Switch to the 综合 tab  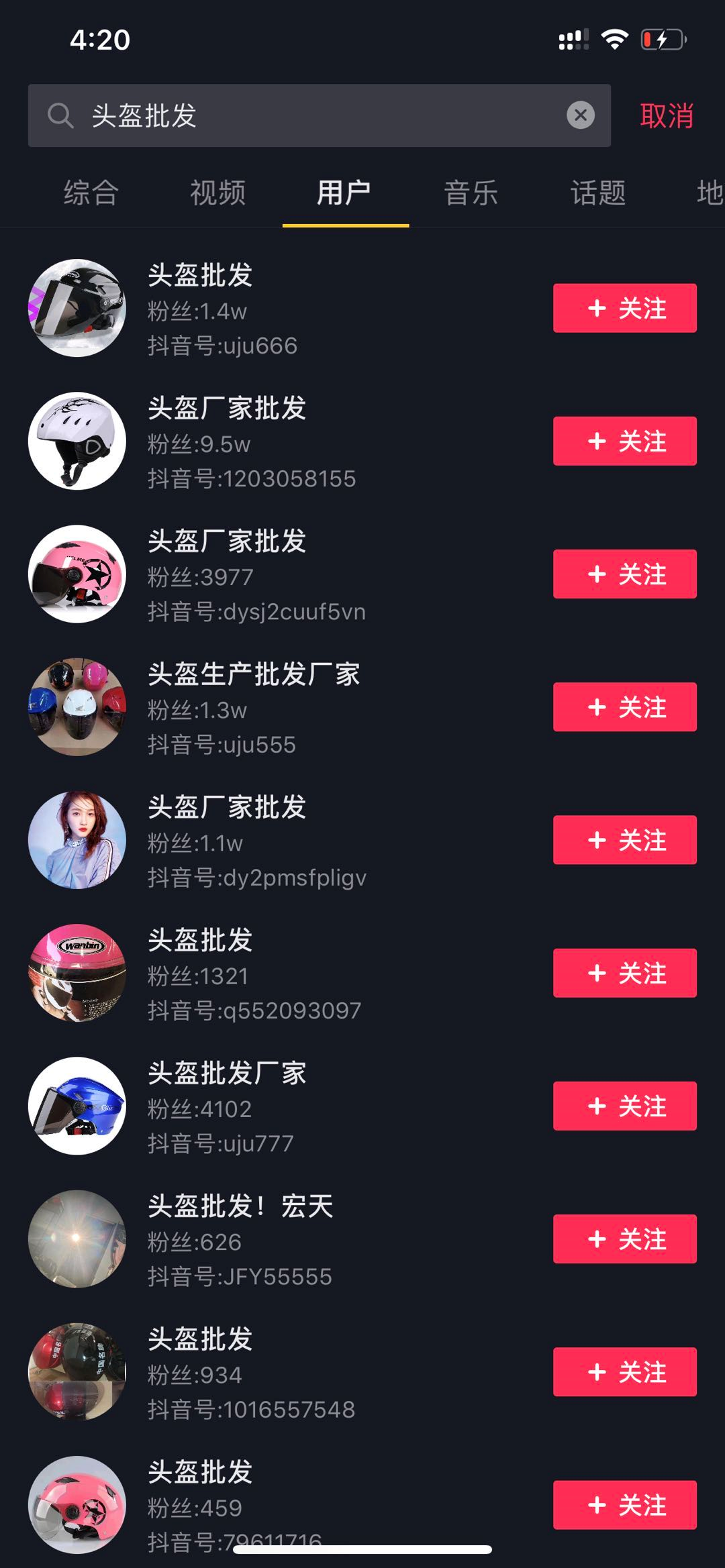91,193
